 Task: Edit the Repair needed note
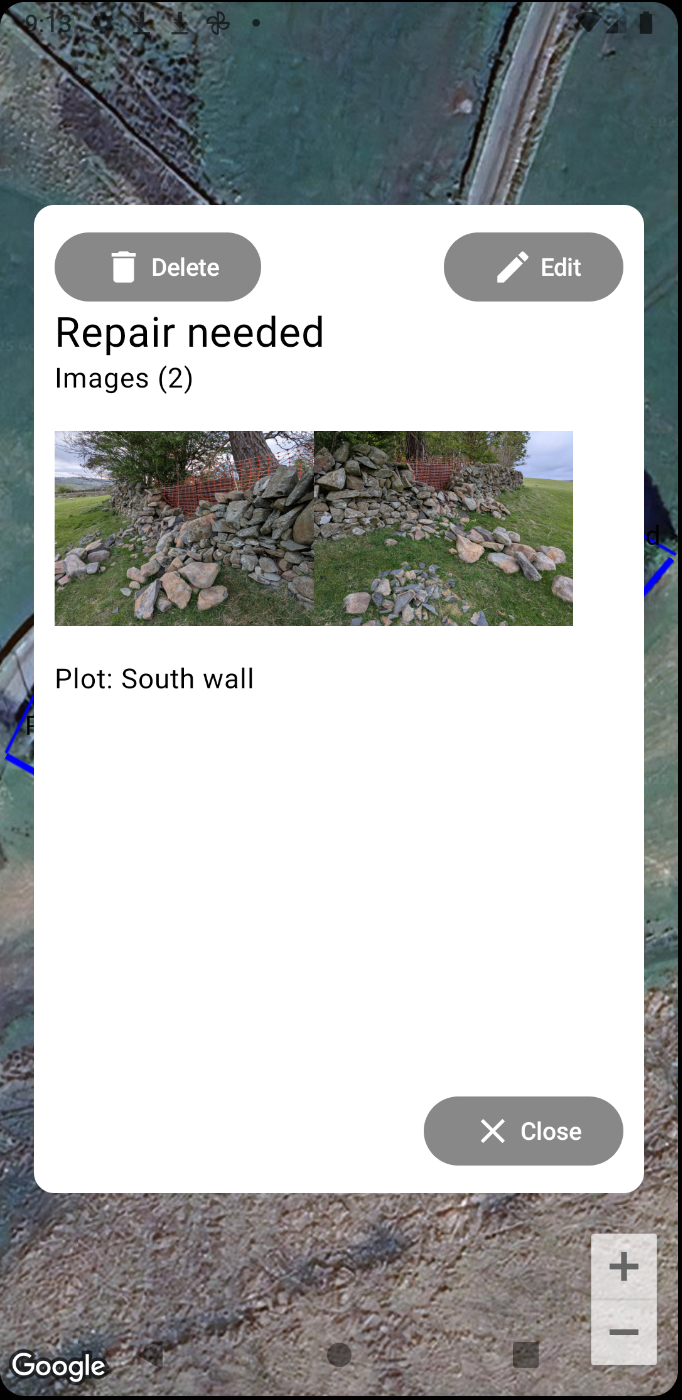tap(533, 267)
